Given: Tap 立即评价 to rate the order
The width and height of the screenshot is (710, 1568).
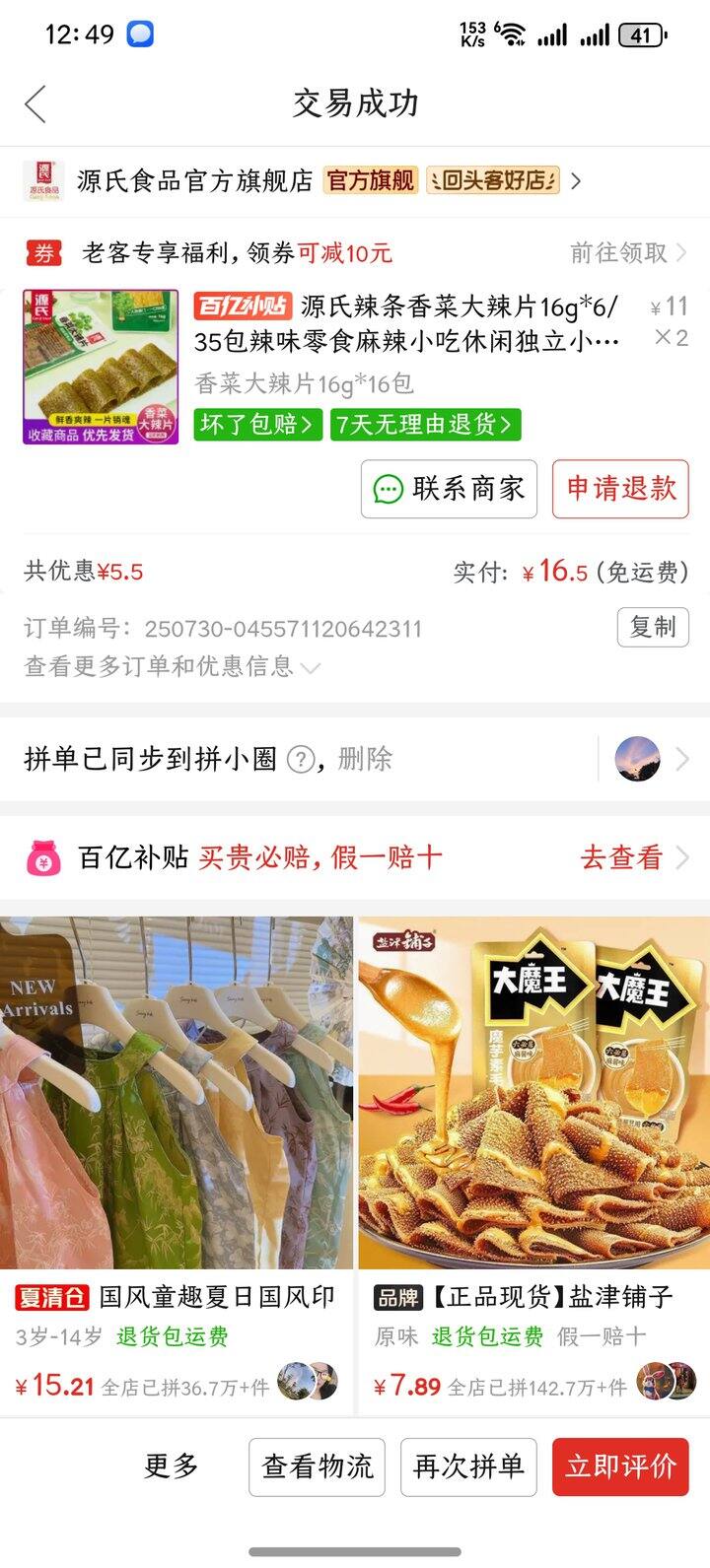Looking at the screenshot, I should [619, 1466].
